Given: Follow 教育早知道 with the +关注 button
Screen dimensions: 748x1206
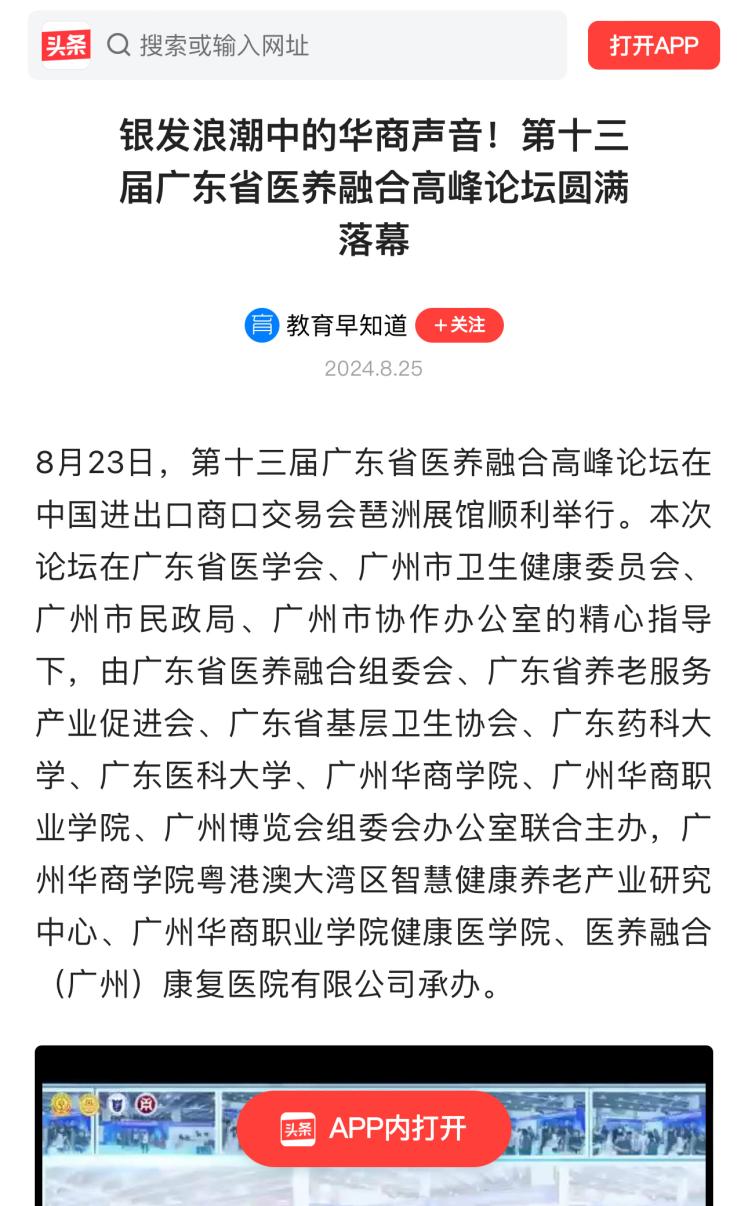Looking at the screenshot, I should pyautogui.click(x=459, y=325).
